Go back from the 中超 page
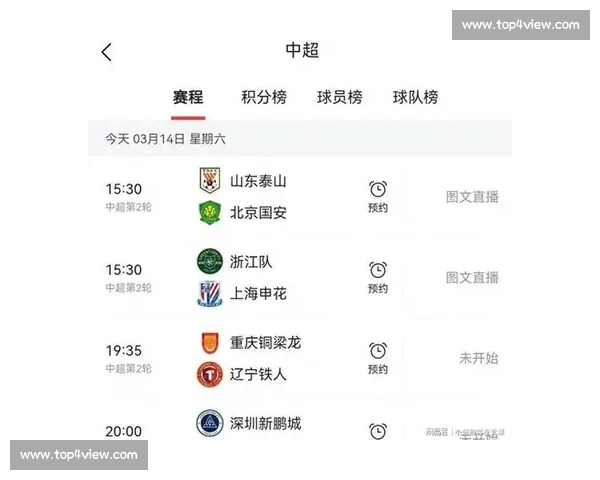 coord(107,52)
